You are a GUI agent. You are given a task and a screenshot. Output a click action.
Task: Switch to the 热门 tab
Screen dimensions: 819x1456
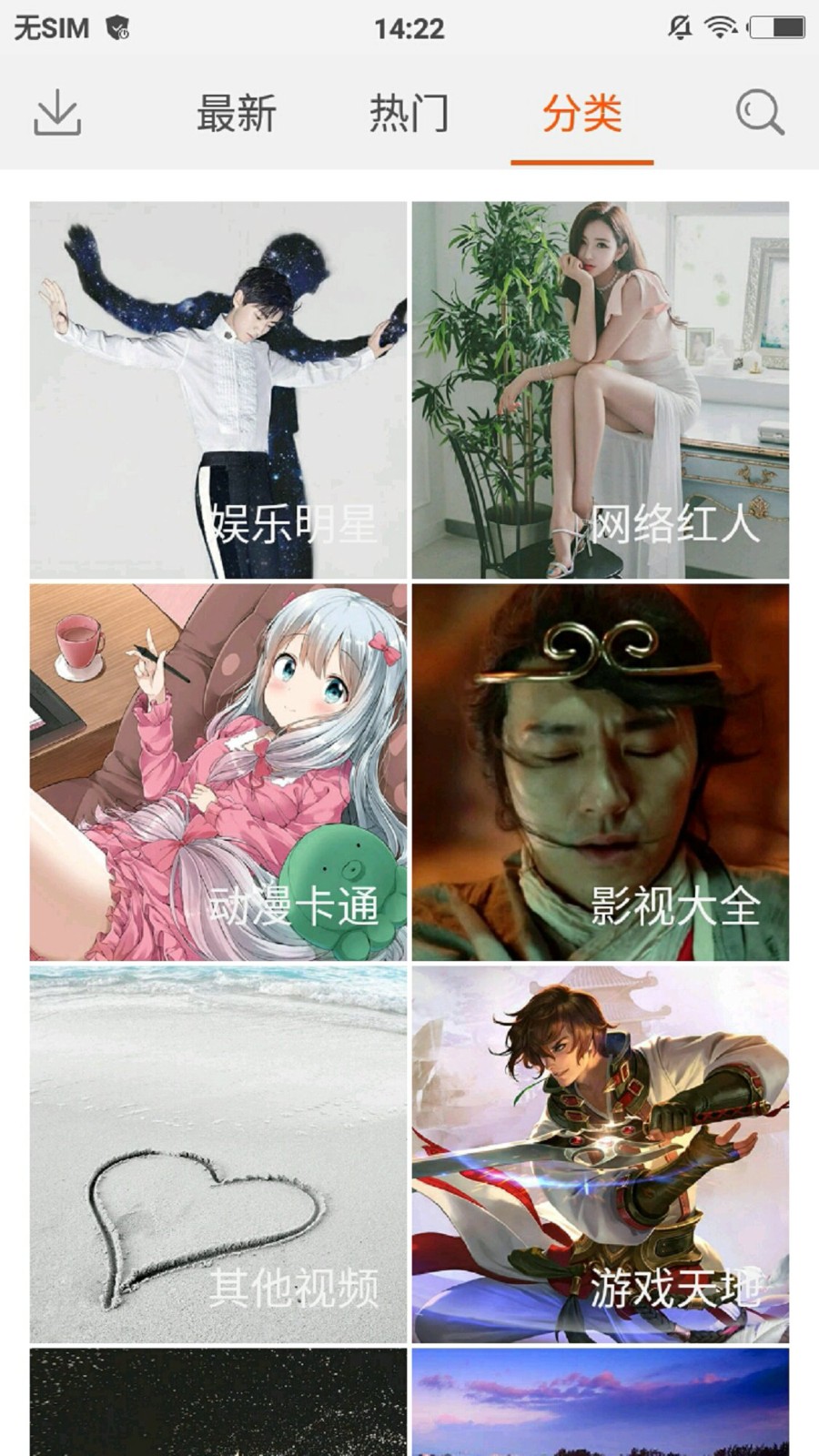pyautogui.click(x=409, y=114)
